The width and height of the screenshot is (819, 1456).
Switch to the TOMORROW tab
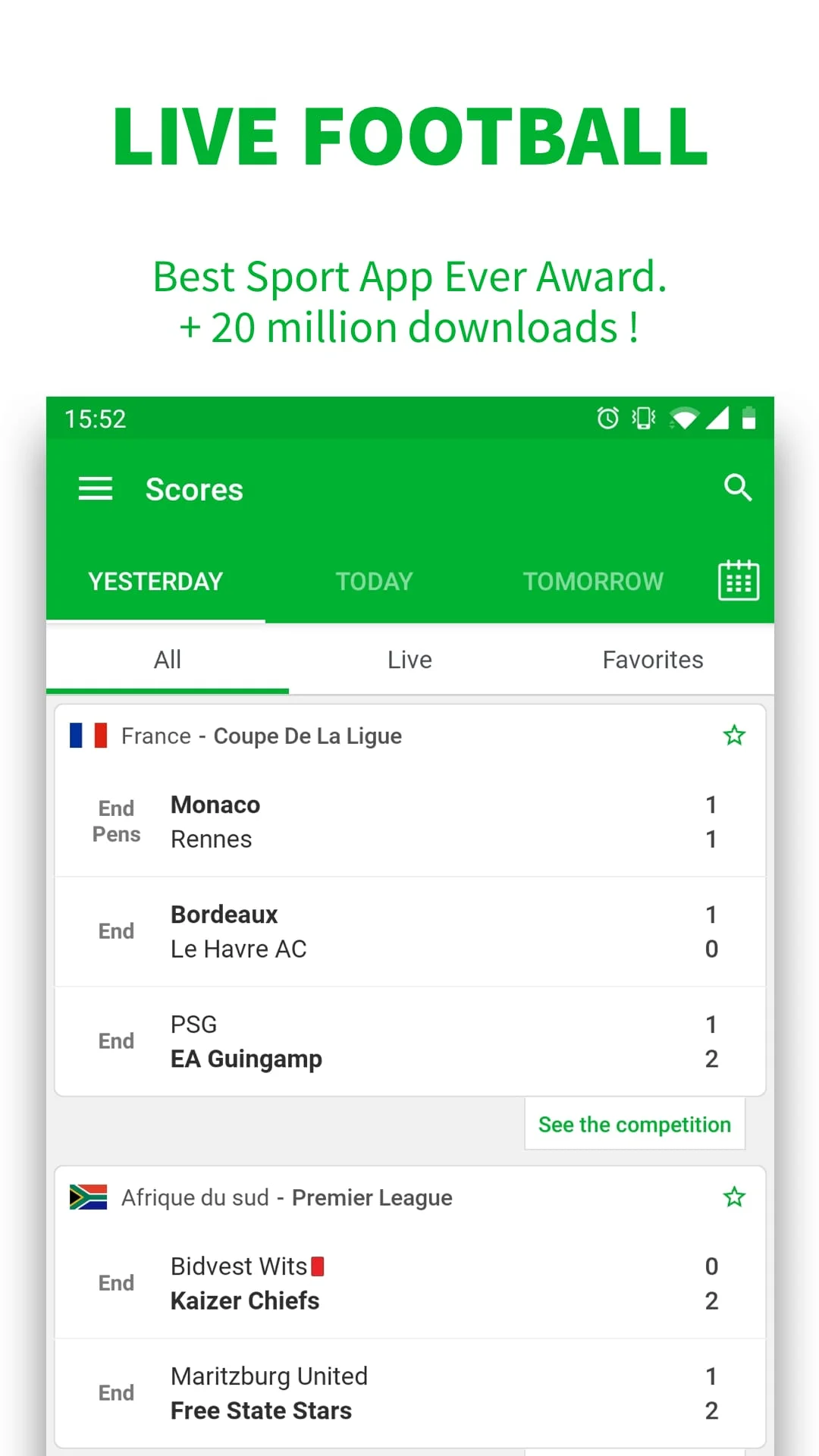pos(592,581)
